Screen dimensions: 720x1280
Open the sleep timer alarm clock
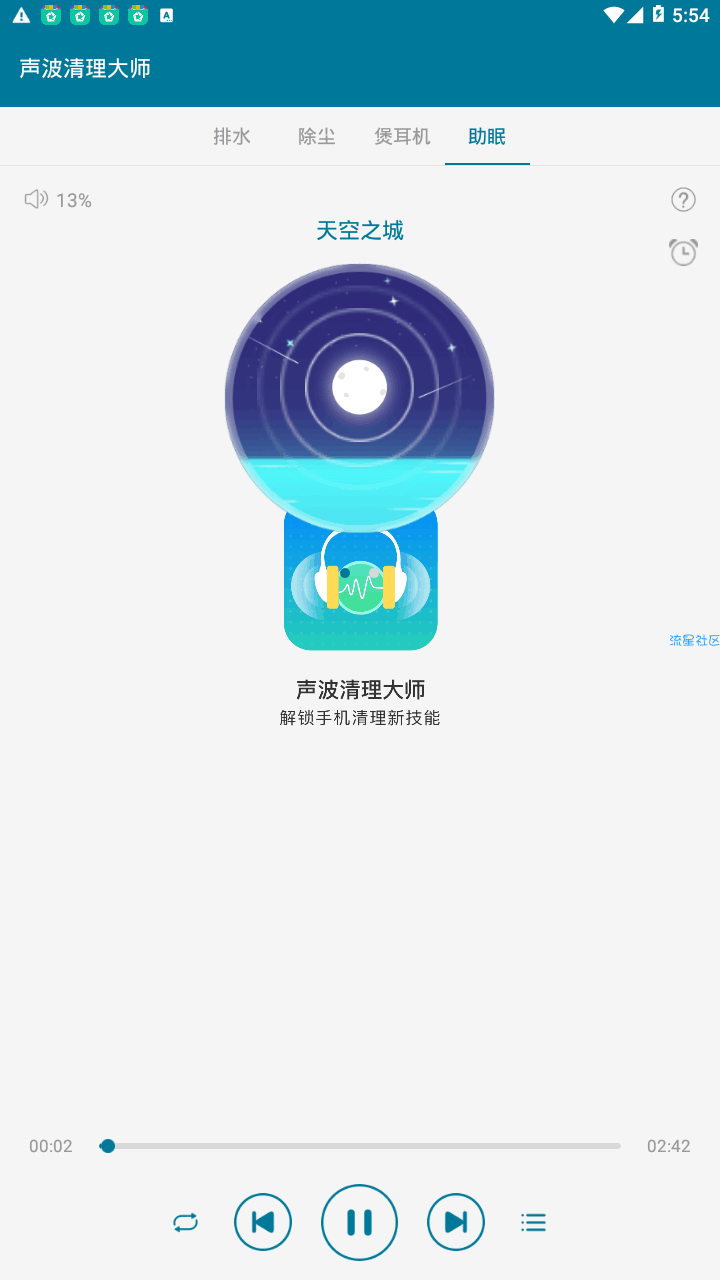[x=683, y=252]
